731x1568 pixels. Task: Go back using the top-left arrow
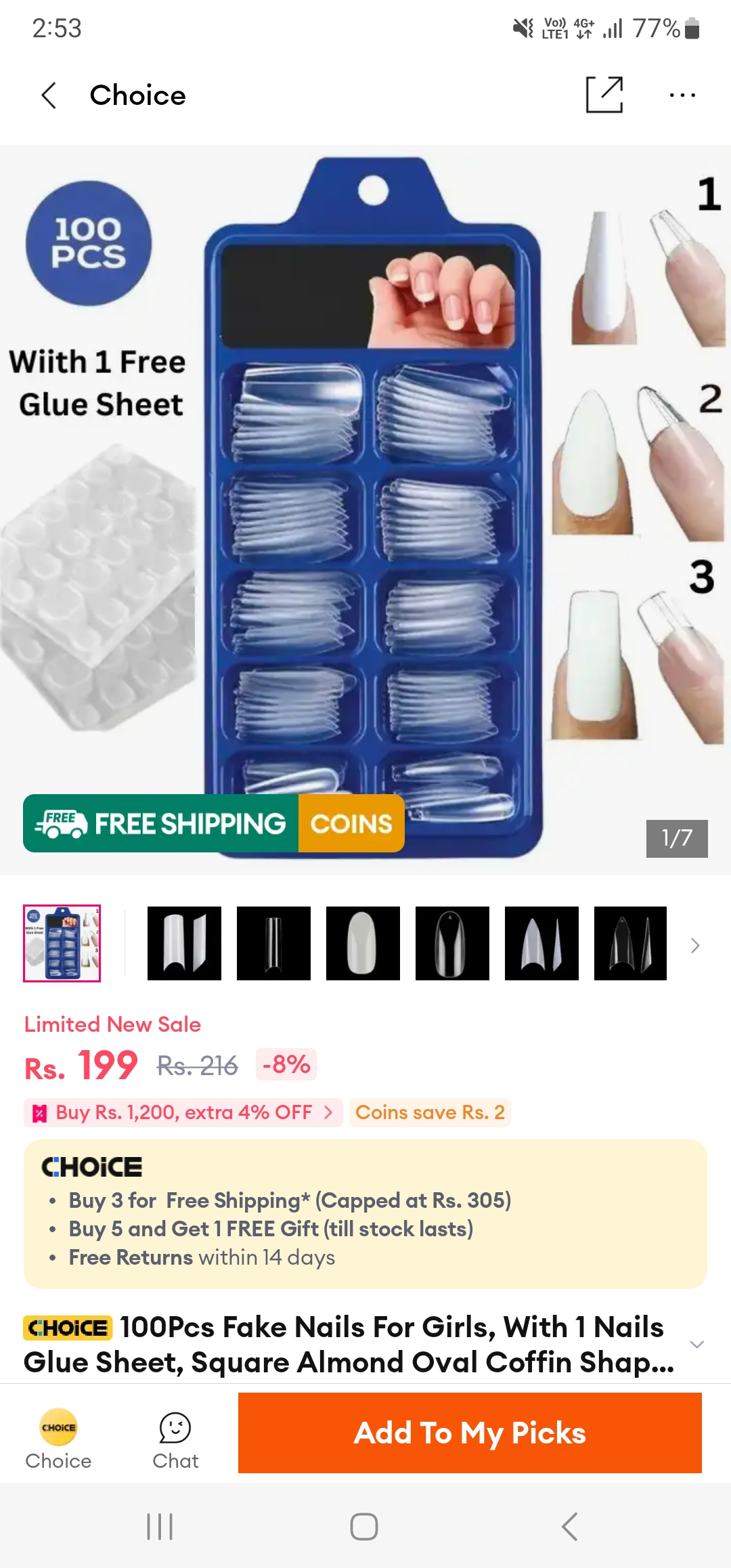click(49, 95)
